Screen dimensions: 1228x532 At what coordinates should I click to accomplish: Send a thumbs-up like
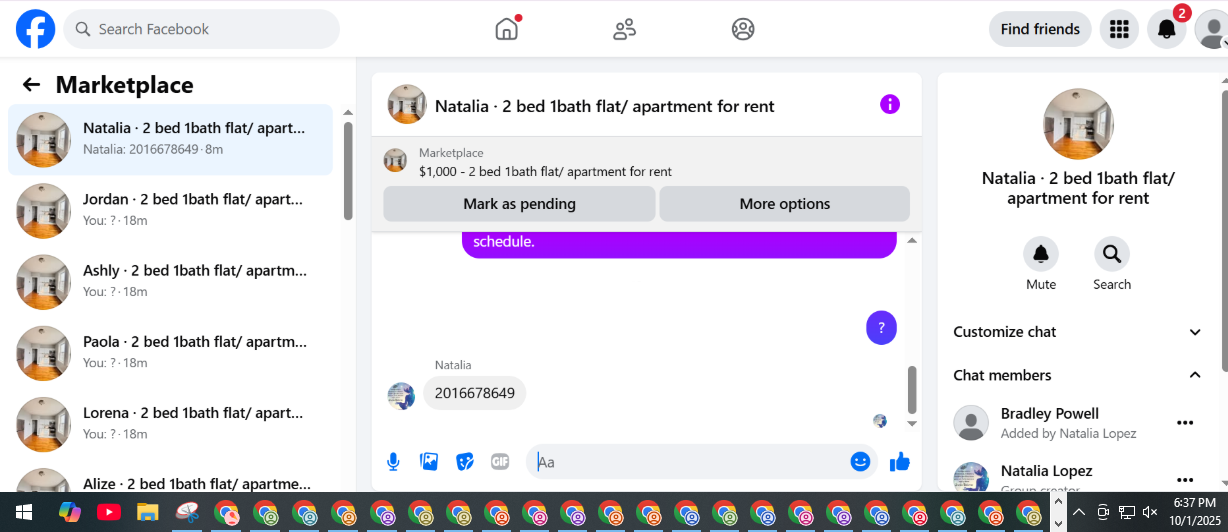[899, 461]
